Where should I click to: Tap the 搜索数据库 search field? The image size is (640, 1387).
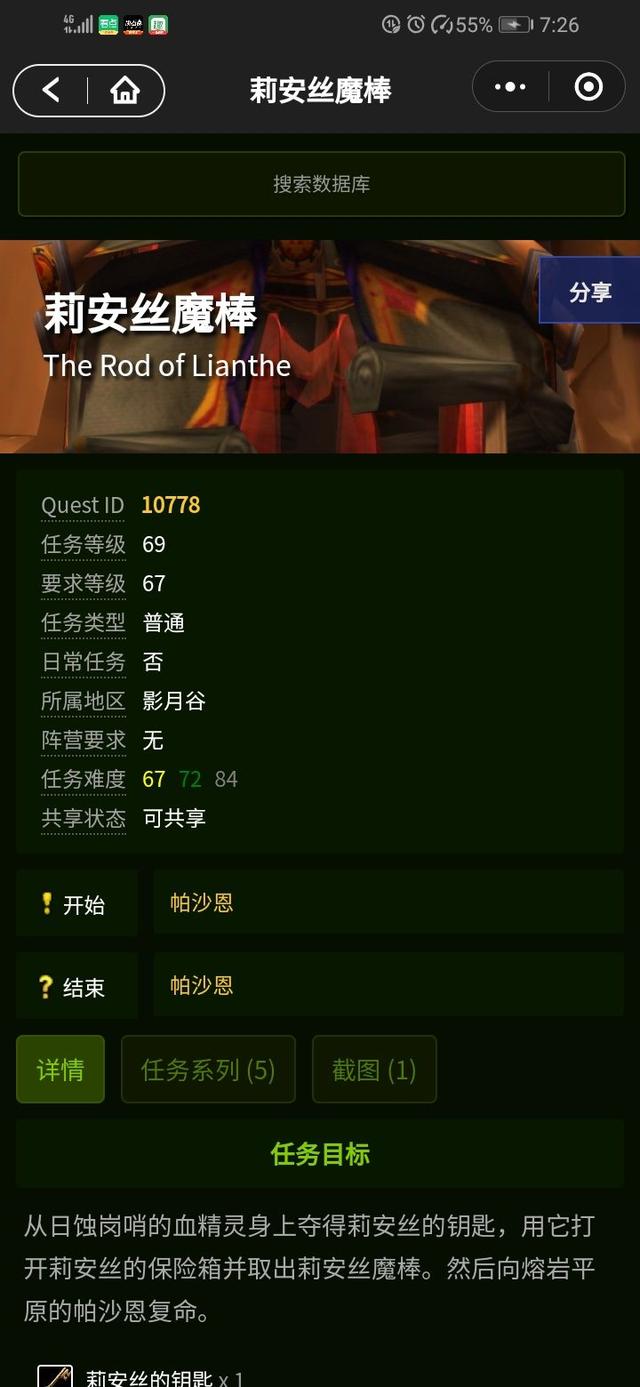click(321, 184)
